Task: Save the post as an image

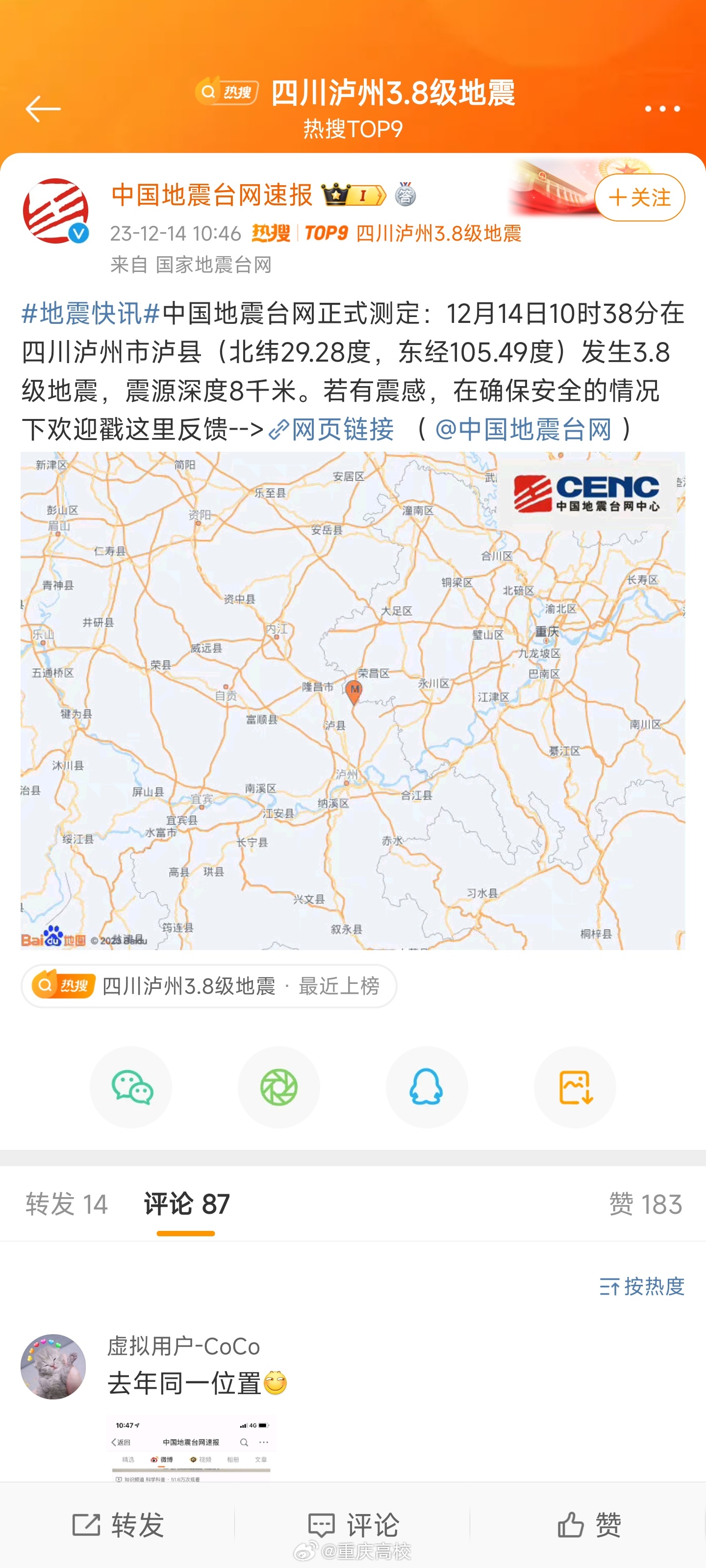Action: point(575,1087)
